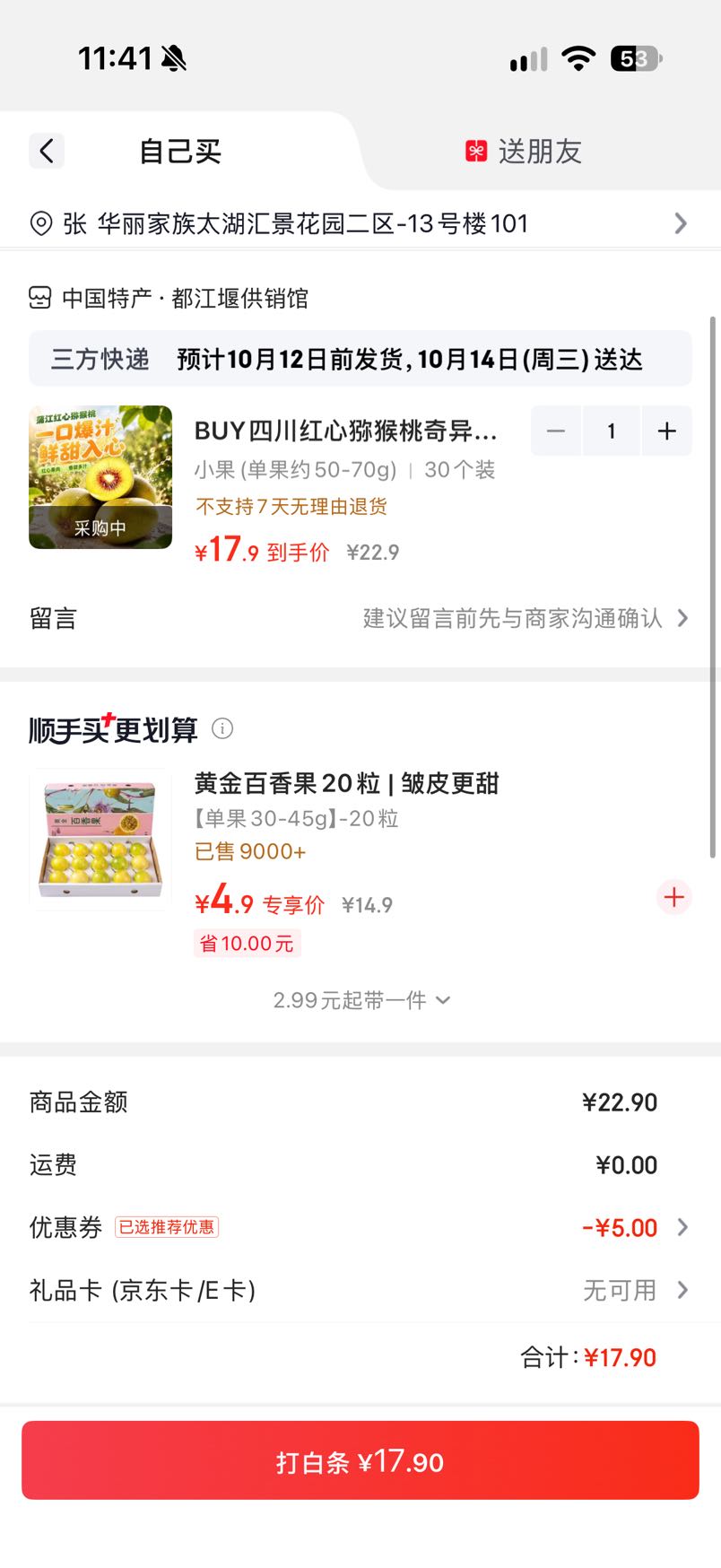721x1568 pixels.
Task: Increase kiwi quantity with plus button
Action: point(666,431)
